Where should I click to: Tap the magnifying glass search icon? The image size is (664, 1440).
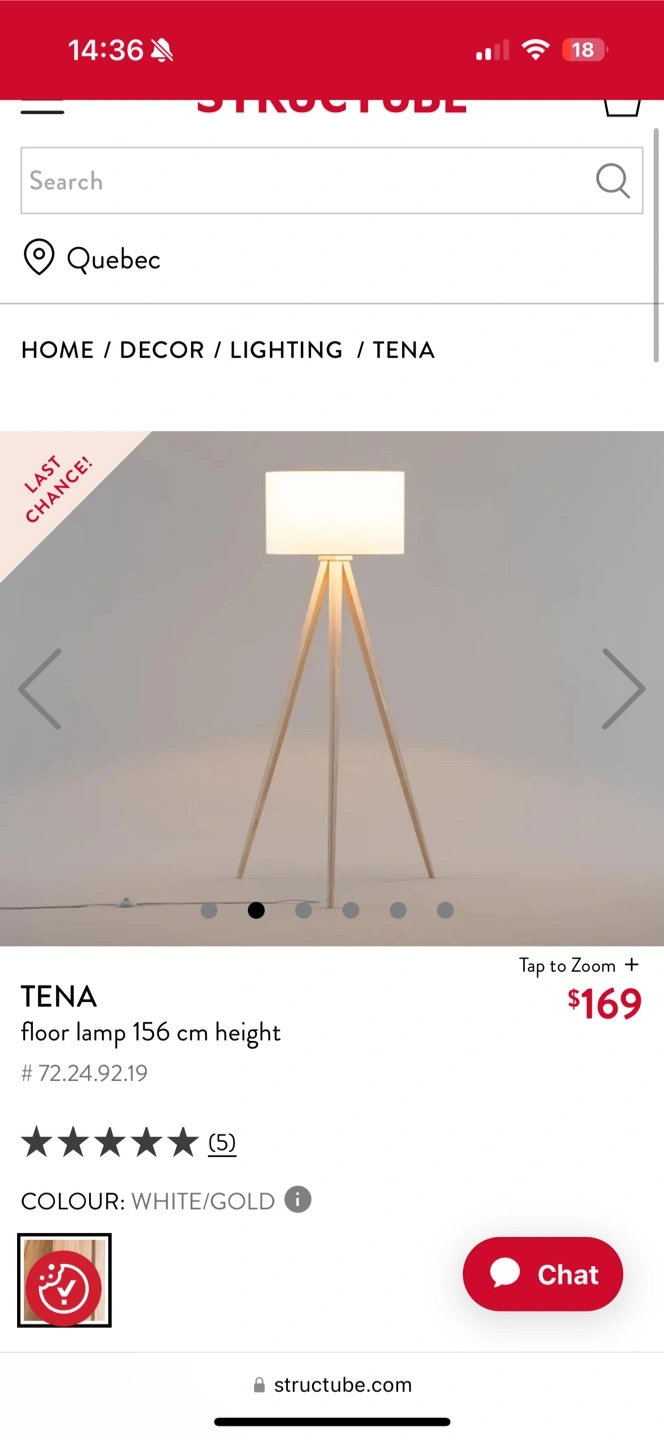click(612, 181)
